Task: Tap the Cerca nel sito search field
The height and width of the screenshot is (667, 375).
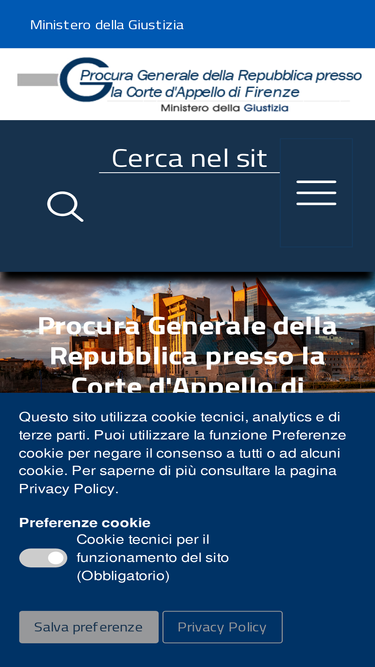Action: click(189, 158)
